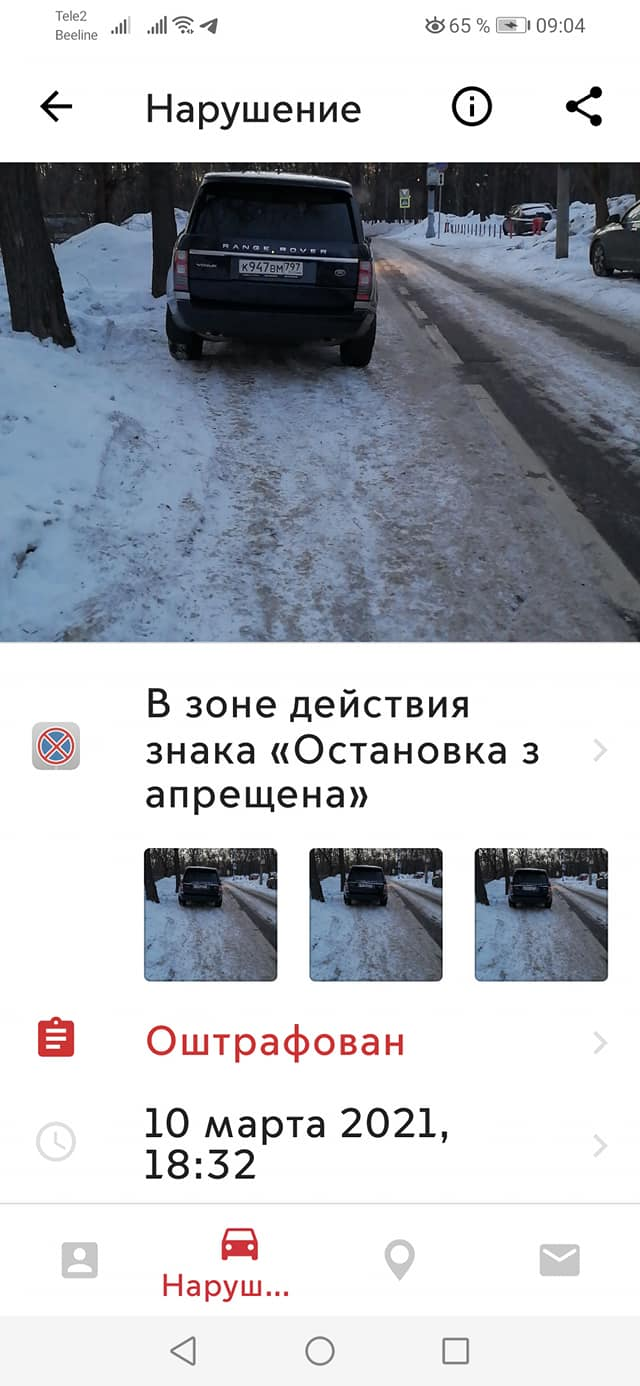Open the violation type «Остановка запрещена» row
The image size is (640, 1386).
click(320, 750)
